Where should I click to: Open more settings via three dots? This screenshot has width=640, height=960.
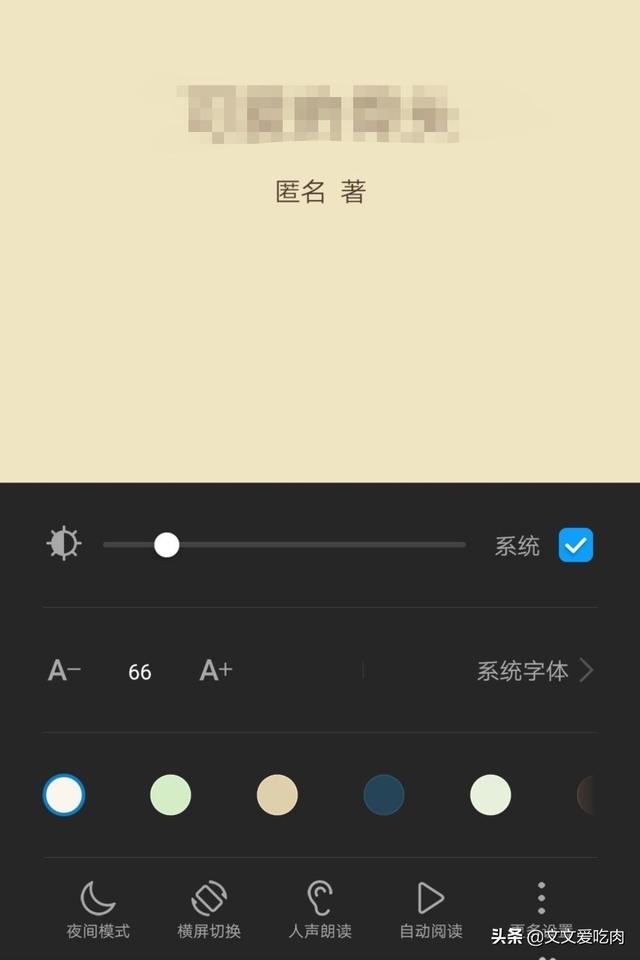pyautogui.click(x=541, y=900)
